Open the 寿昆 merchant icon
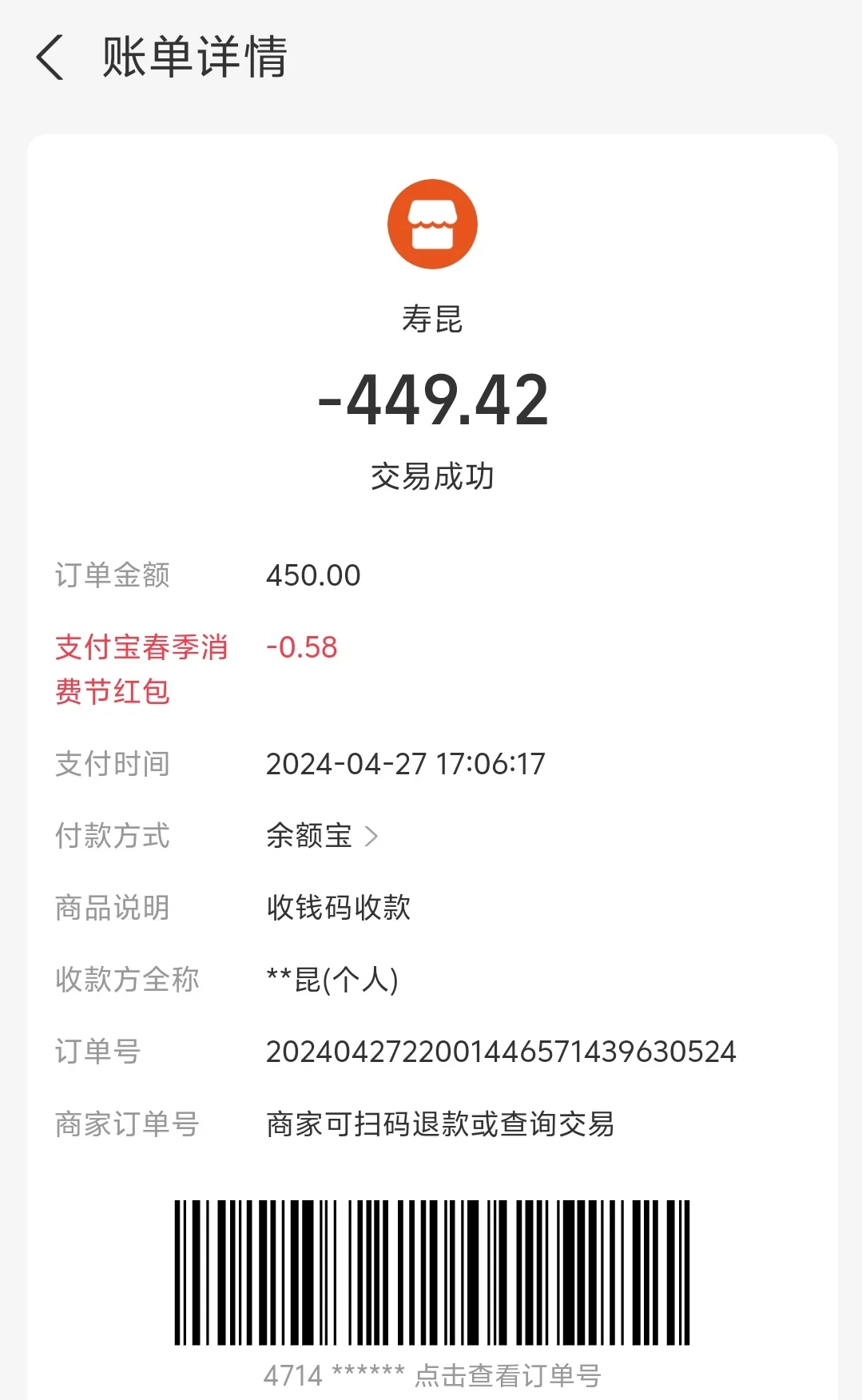Viewport: 862px width, 1400px height. [432, 224]
